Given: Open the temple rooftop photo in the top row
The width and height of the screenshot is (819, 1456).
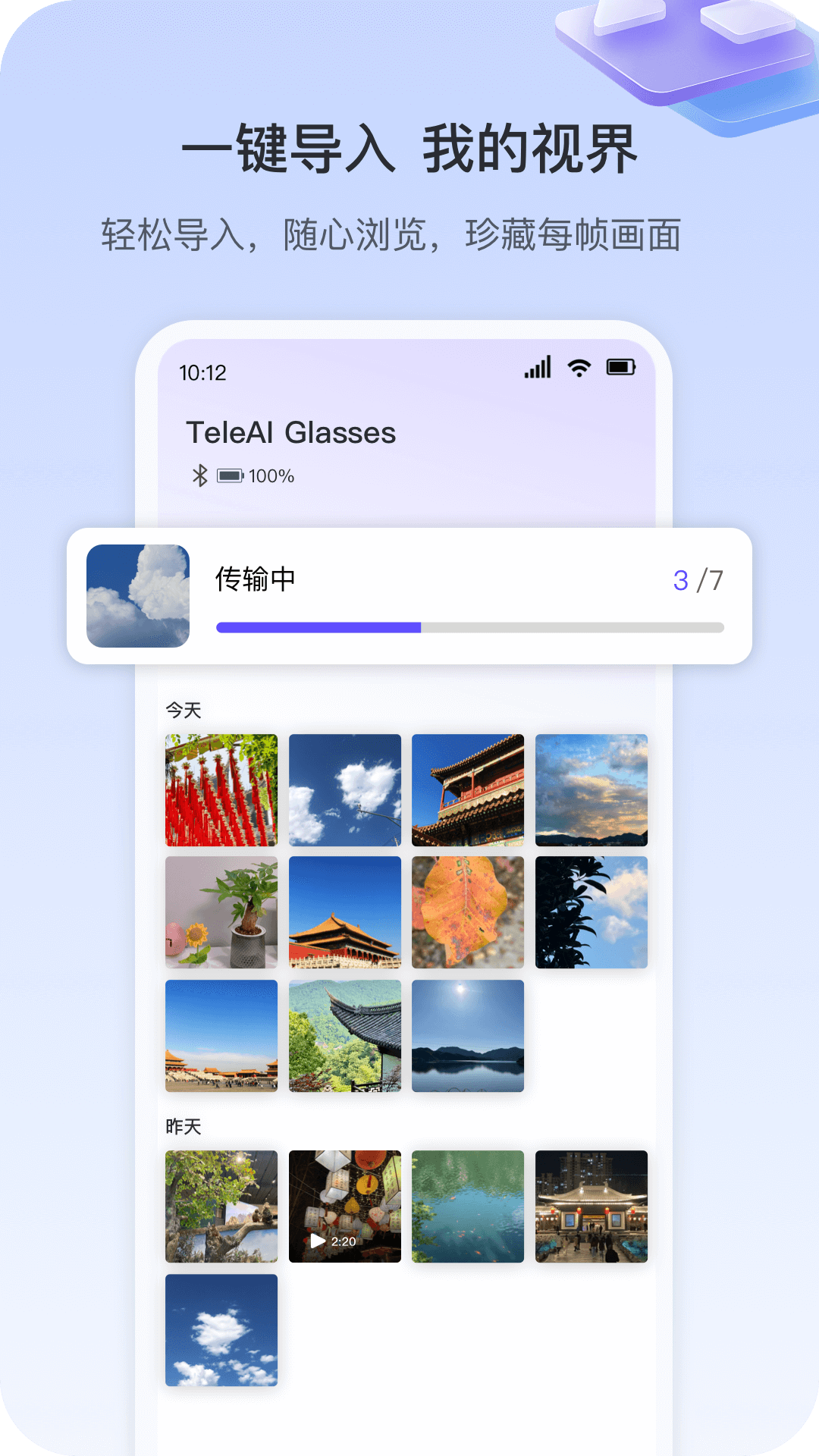Looking at the screenshot, I should (x=468, y=789).
